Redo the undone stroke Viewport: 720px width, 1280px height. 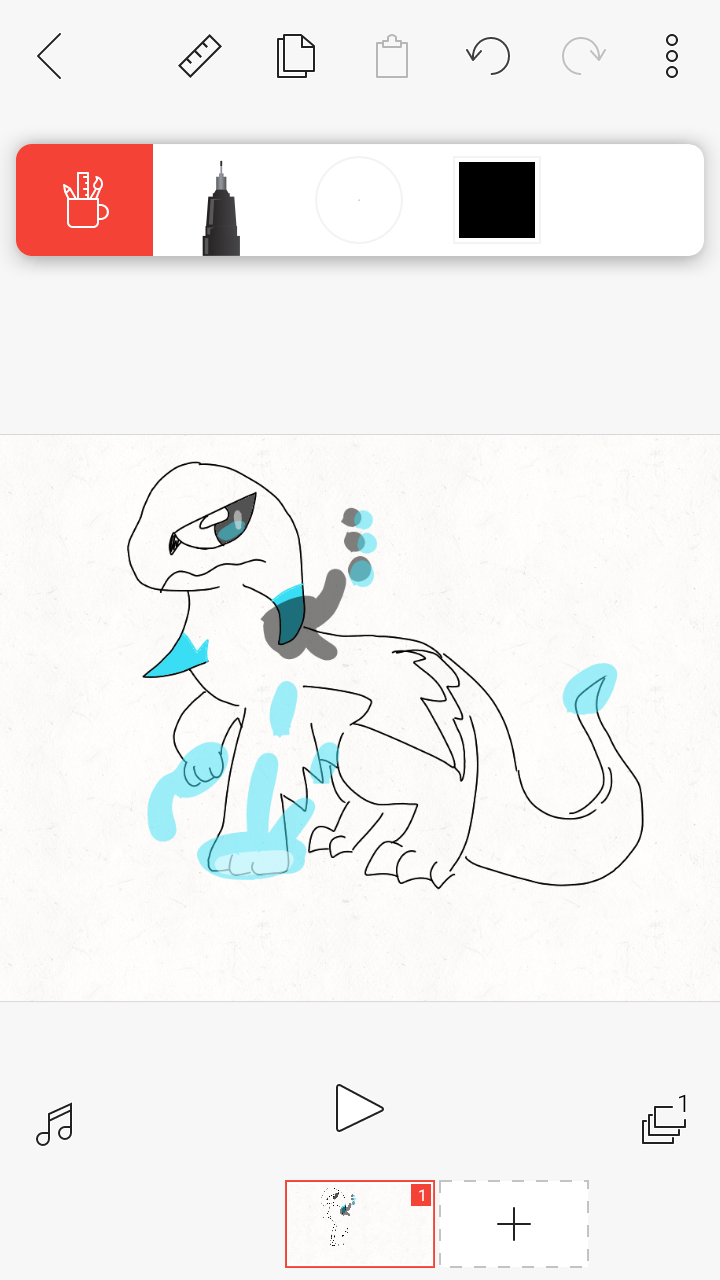coord(583,56)
